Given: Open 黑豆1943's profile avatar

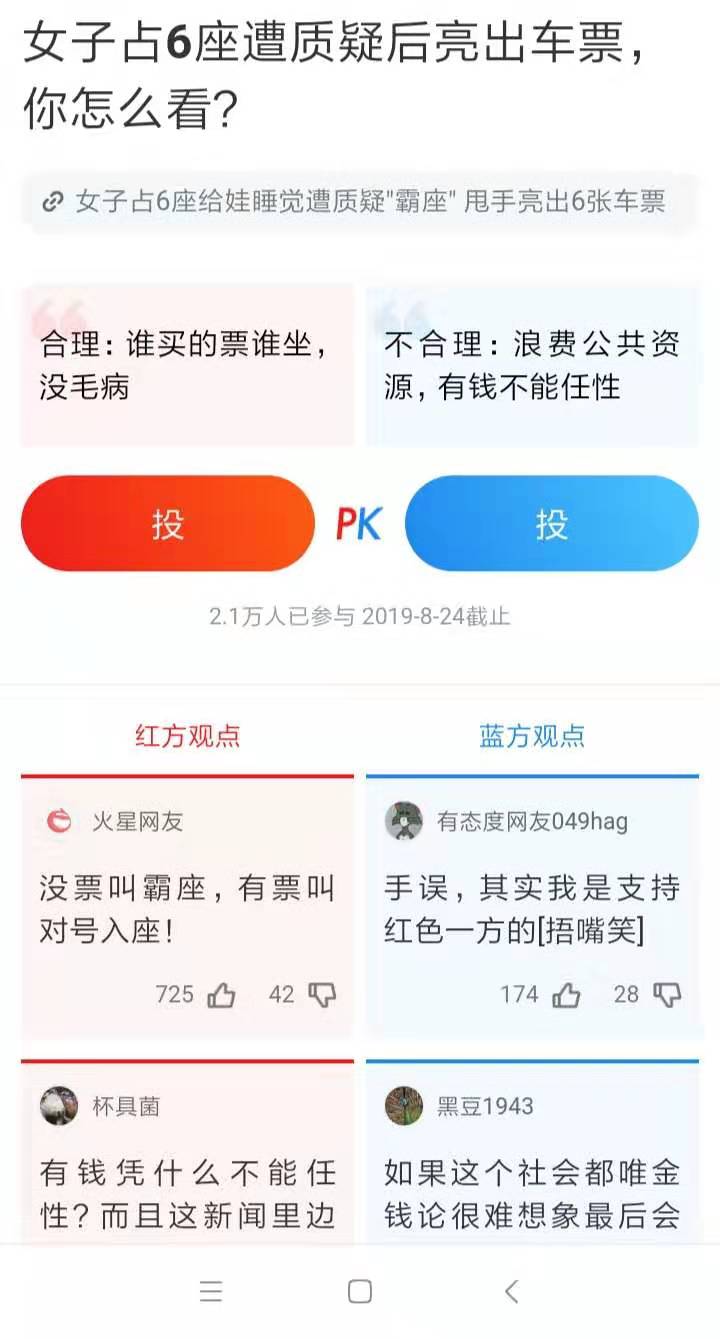Looking at the screenshot, I should click(x=404, y=1106).
